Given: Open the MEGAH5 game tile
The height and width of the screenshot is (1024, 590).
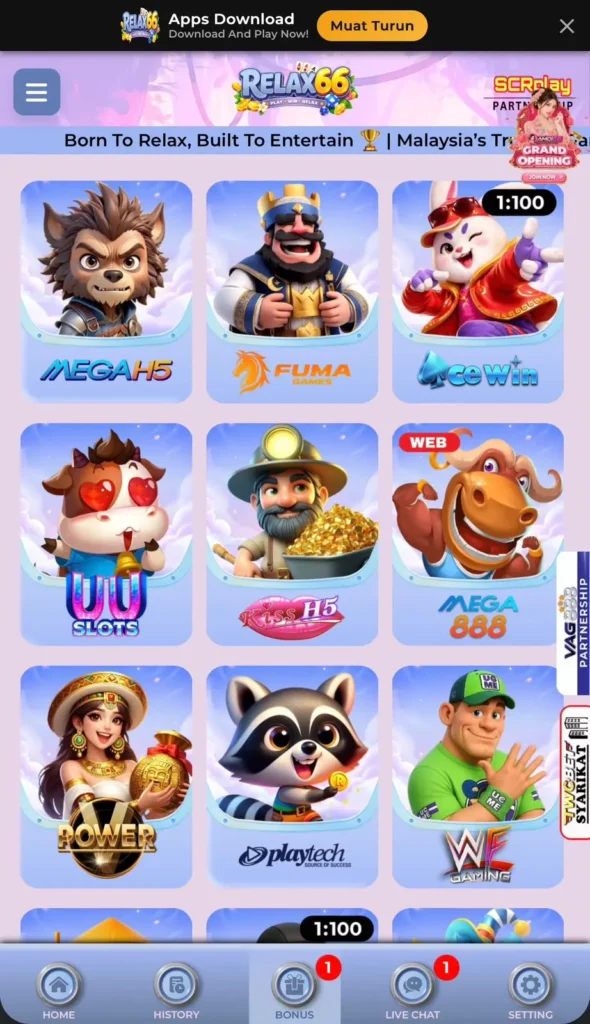Looking at the screenshot, I should pos(107,291).
